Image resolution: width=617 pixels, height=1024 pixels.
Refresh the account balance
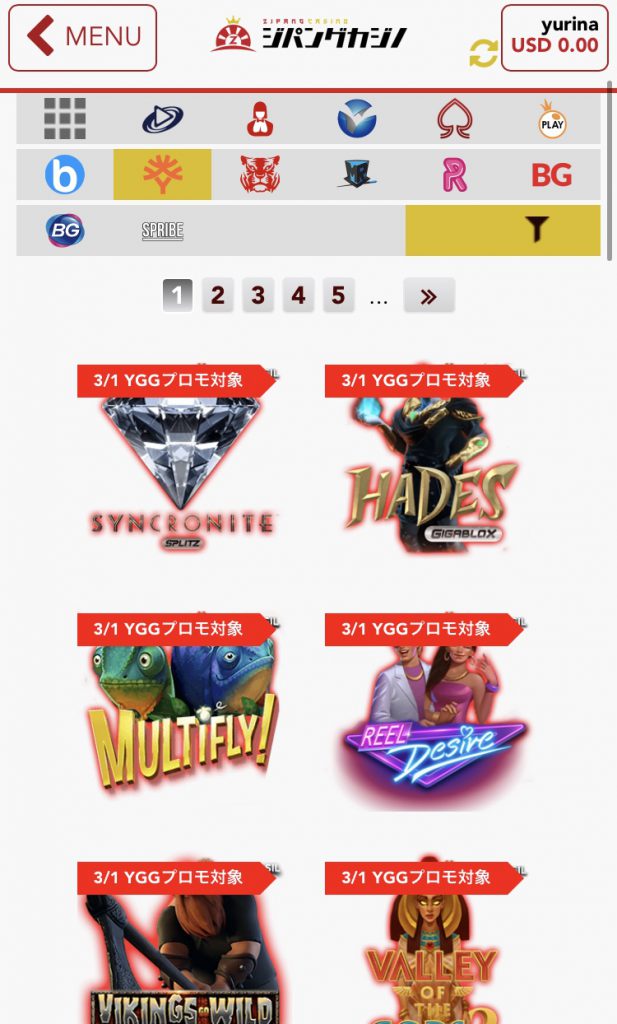point(483,54)
